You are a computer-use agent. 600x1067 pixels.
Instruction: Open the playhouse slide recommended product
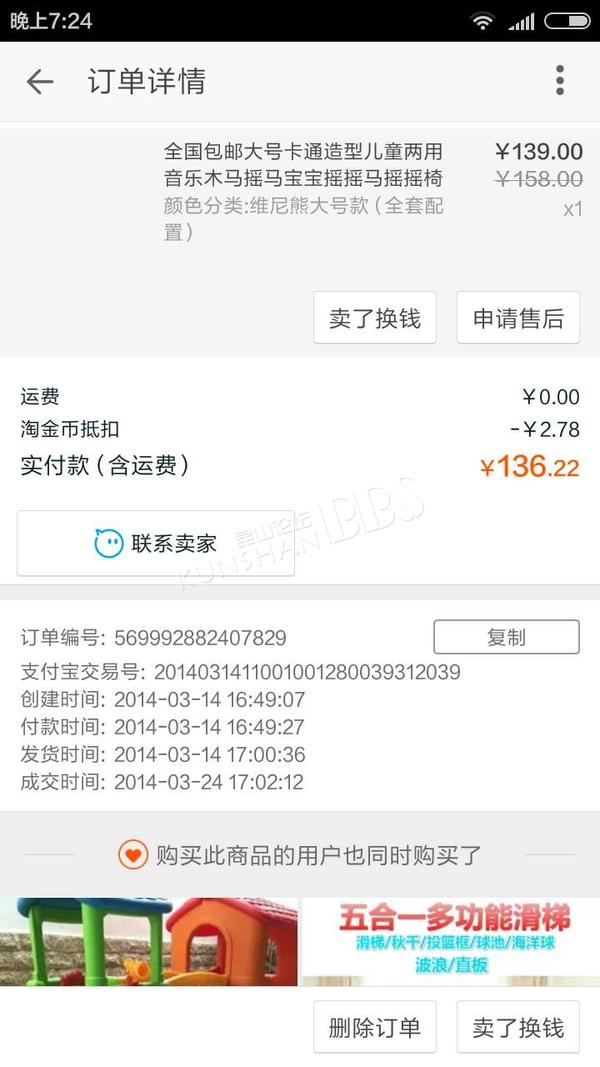148,942
